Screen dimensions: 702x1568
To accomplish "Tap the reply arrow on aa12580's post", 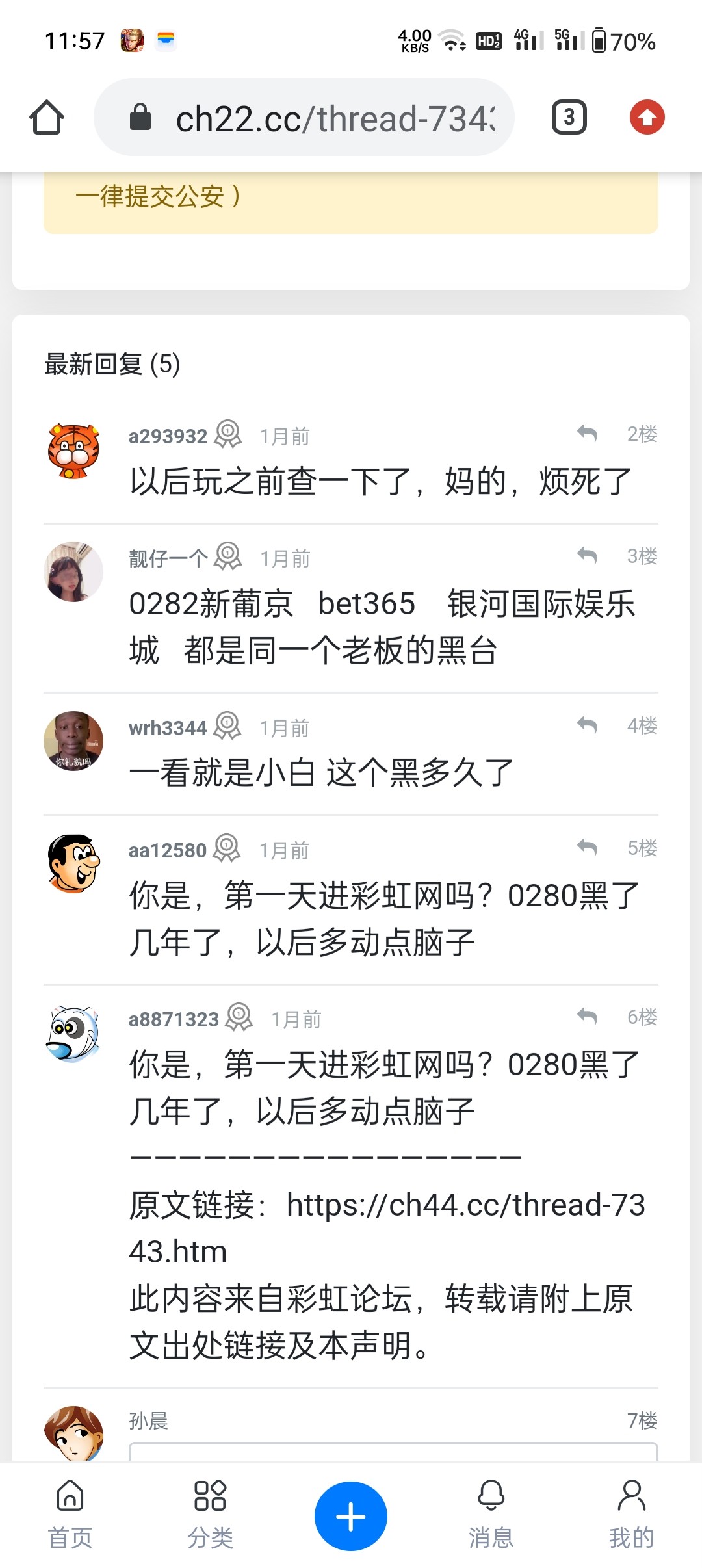I will [x=588, y=848].
